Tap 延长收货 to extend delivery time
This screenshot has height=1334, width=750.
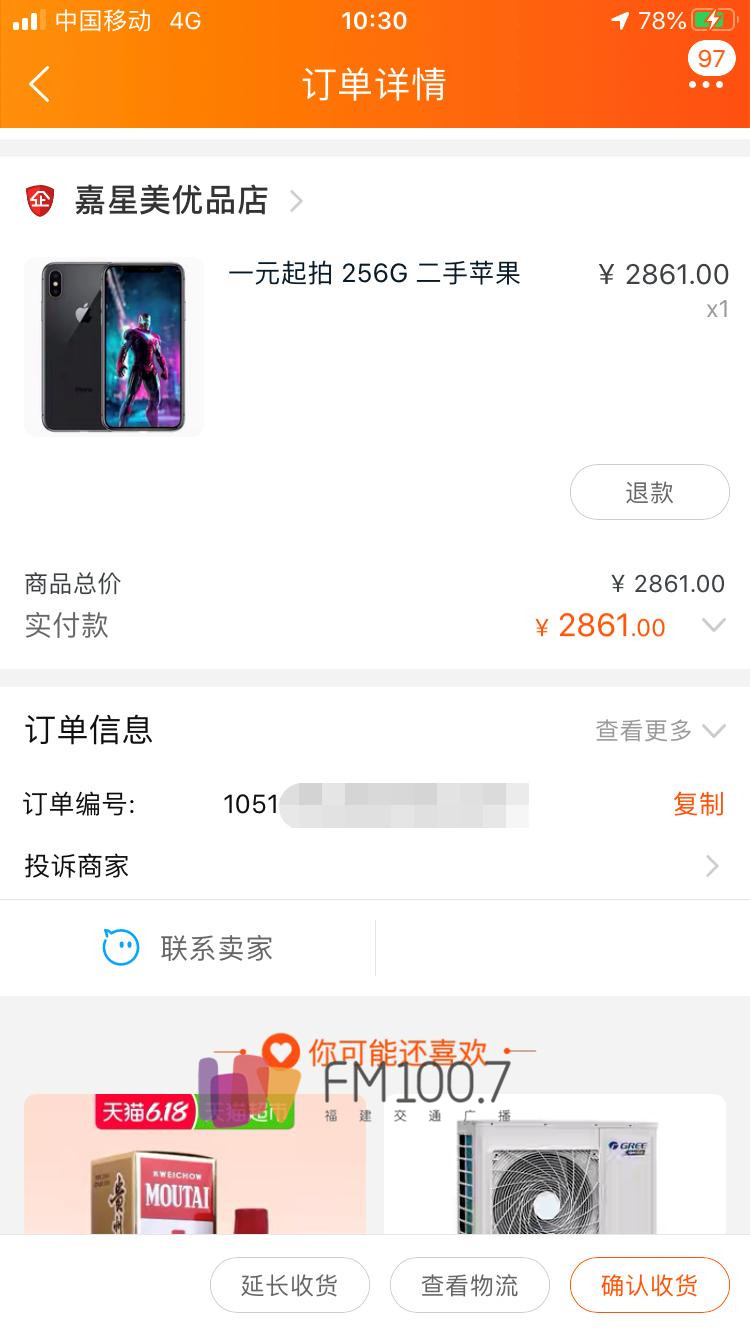click(x=290, y=1285)
